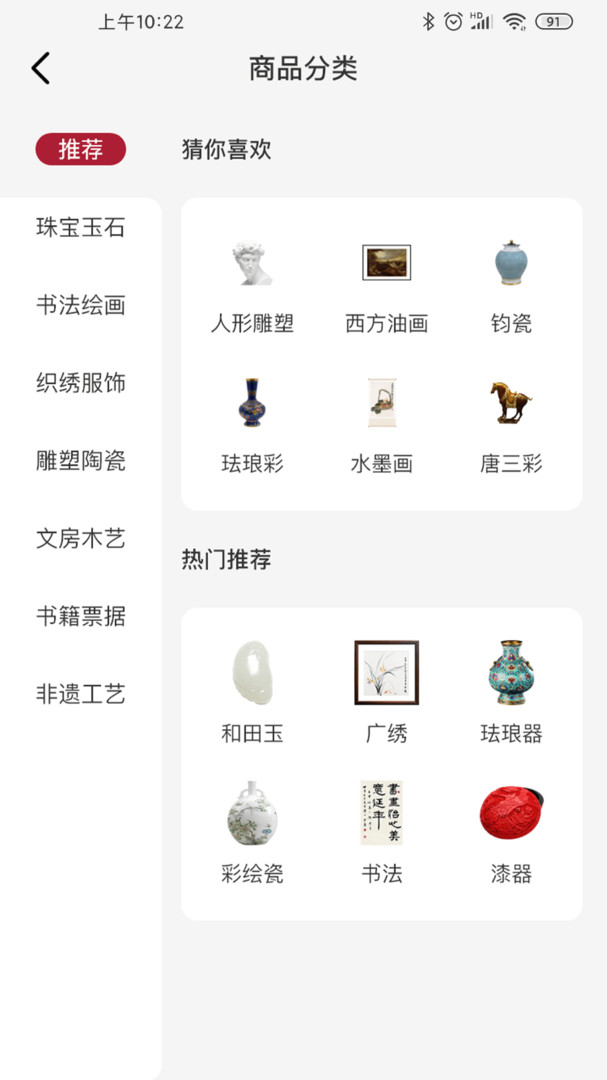Switch to the 珠宝玉石 category
The height and width of the screenshot is (1080, 607).
coord(81,227)
